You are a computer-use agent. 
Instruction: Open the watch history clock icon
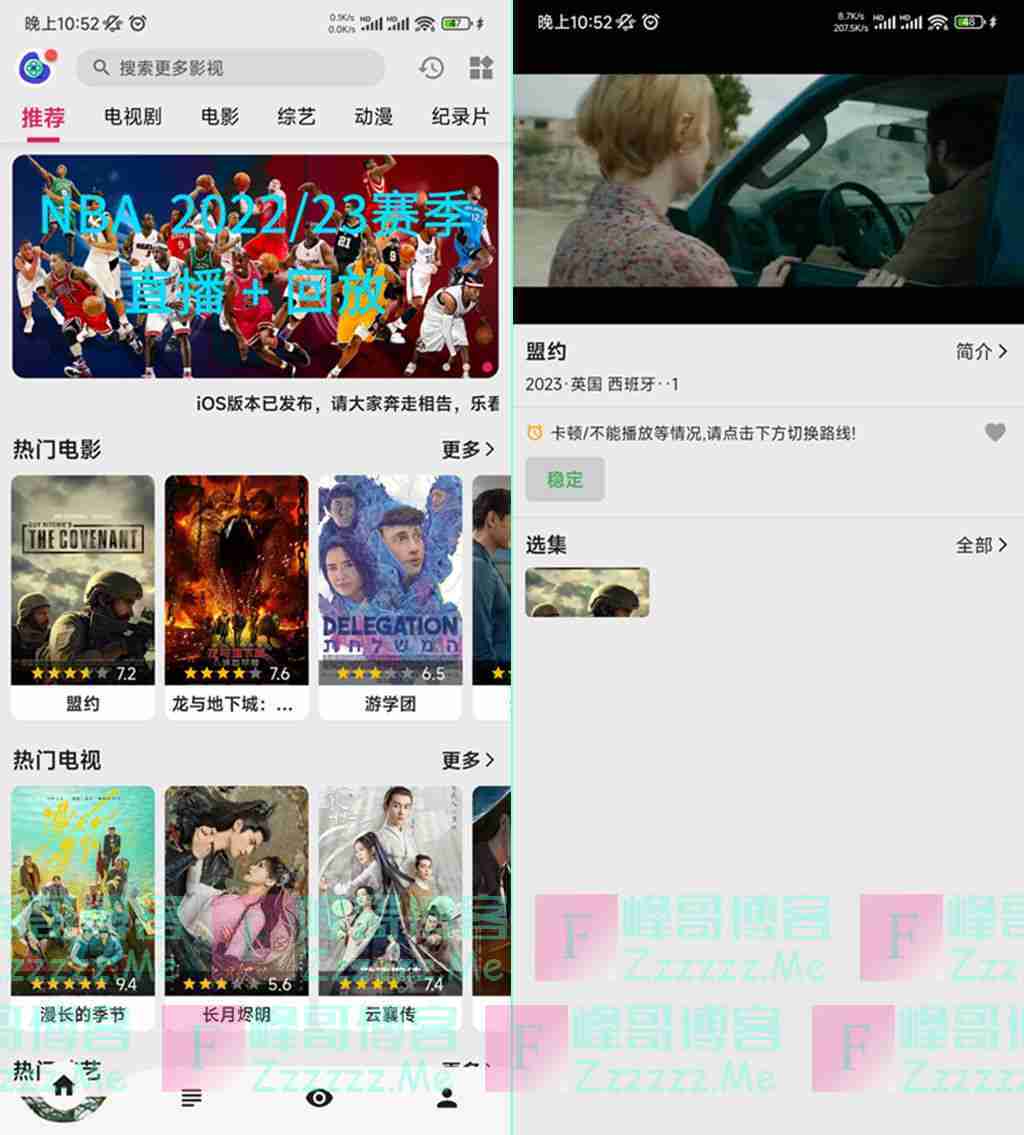pos(431,67)
